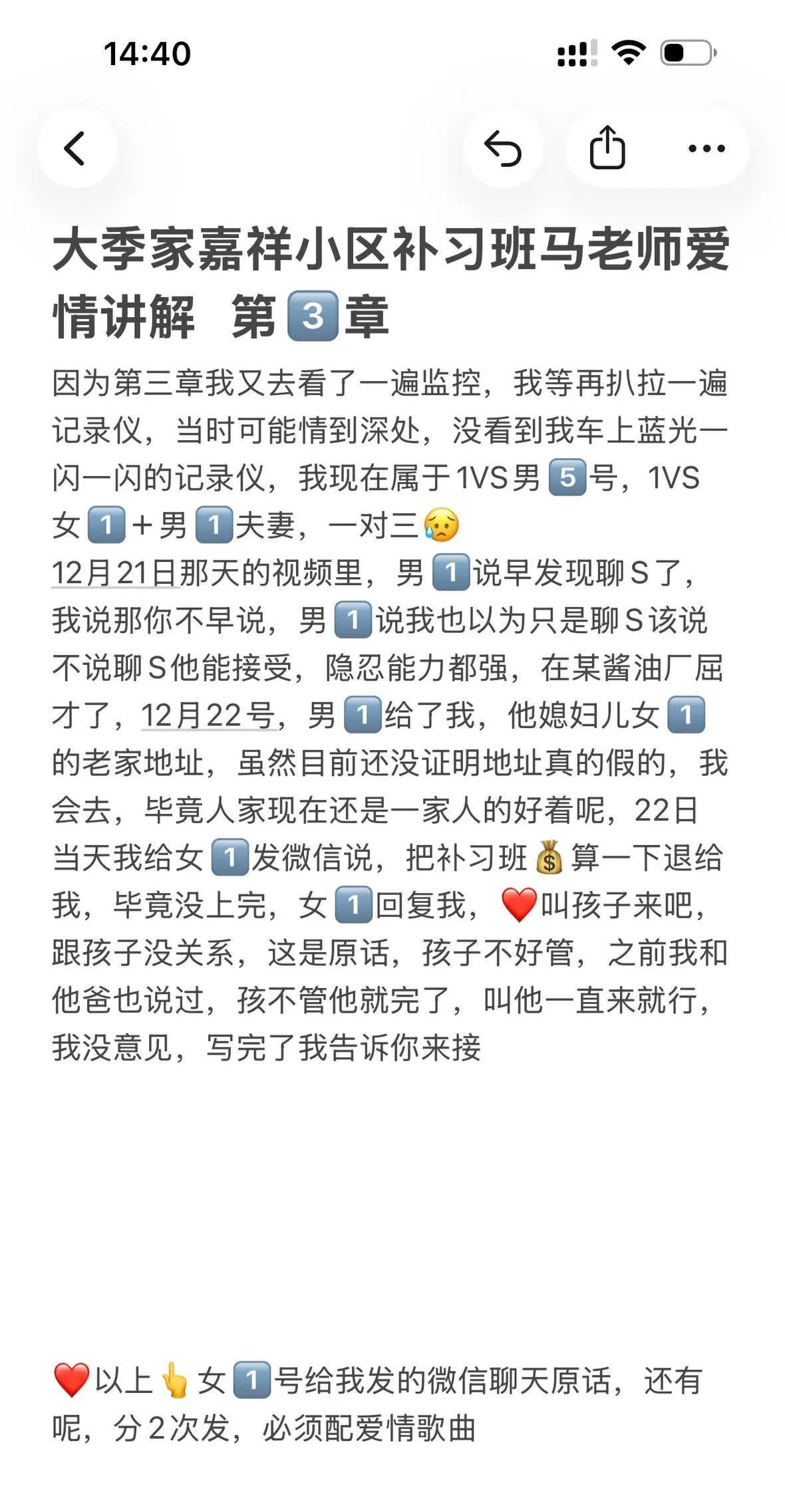Open the underlined date 12月22号
The height and width of the screenshot is (1512, 785).
(208, 715)
